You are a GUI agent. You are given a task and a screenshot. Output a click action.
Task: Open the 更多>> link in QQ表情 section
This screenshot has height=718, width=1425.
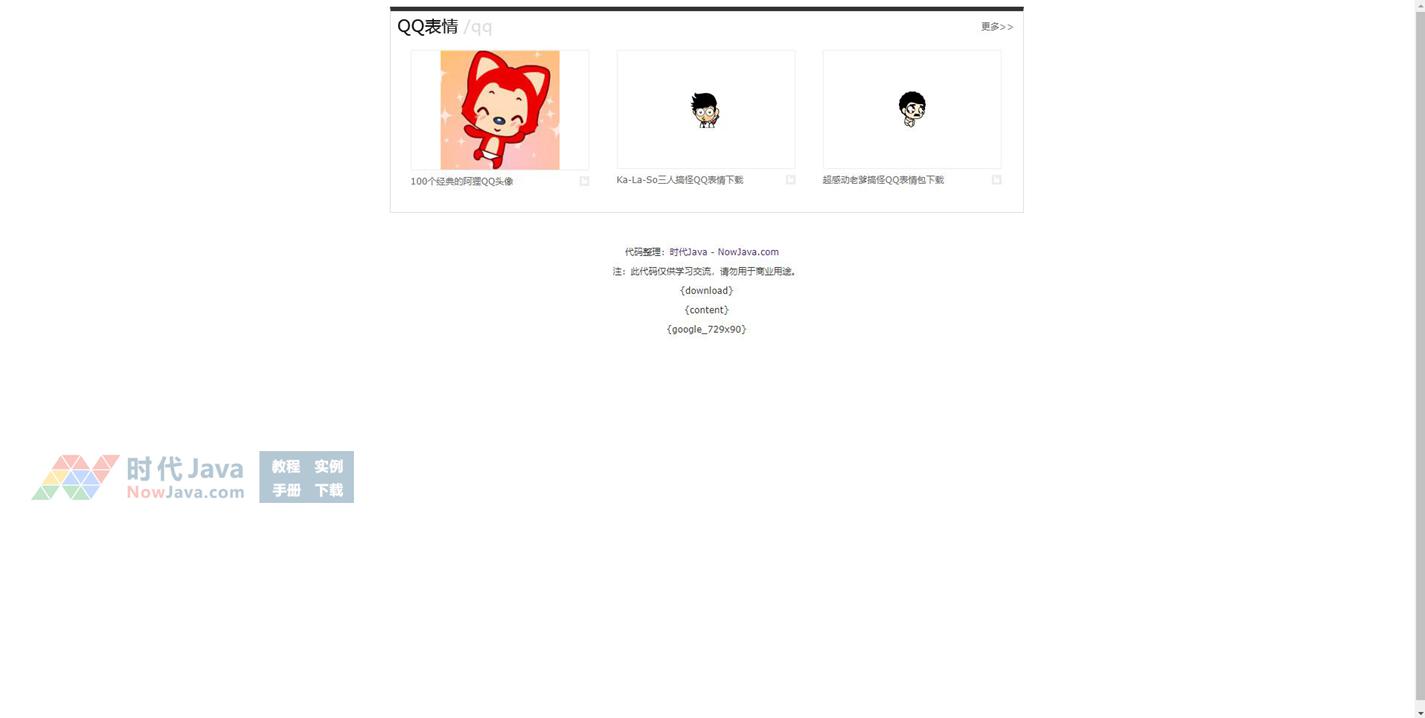(x=996, y=27)
